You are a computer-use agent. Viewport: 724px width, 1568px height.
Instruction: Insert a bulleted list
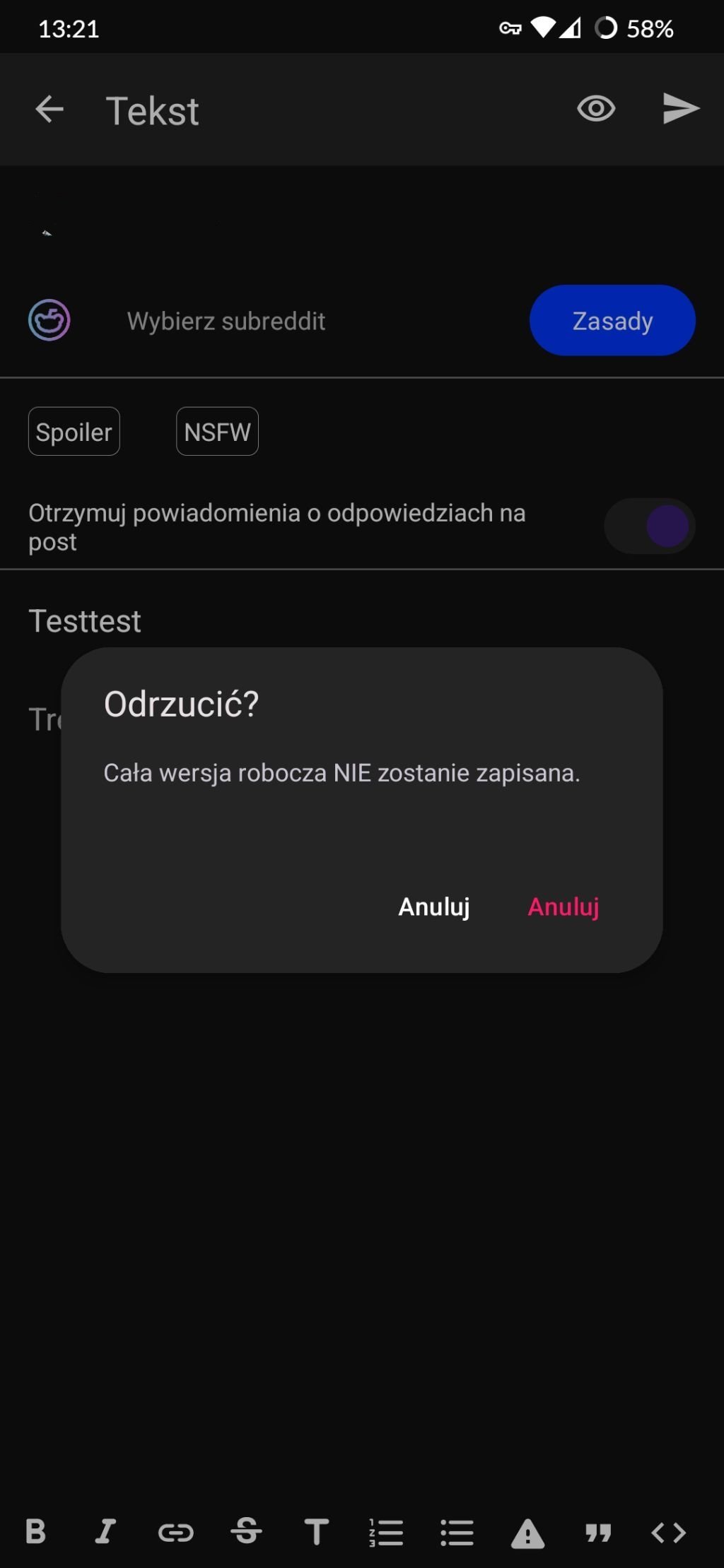point(457,1532)
